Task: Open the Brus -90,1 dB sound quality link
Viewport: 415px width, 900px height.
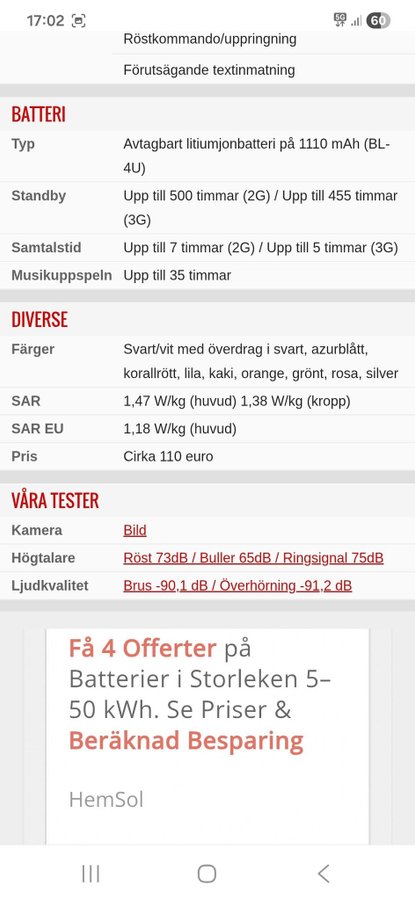Action: point(237,585)
